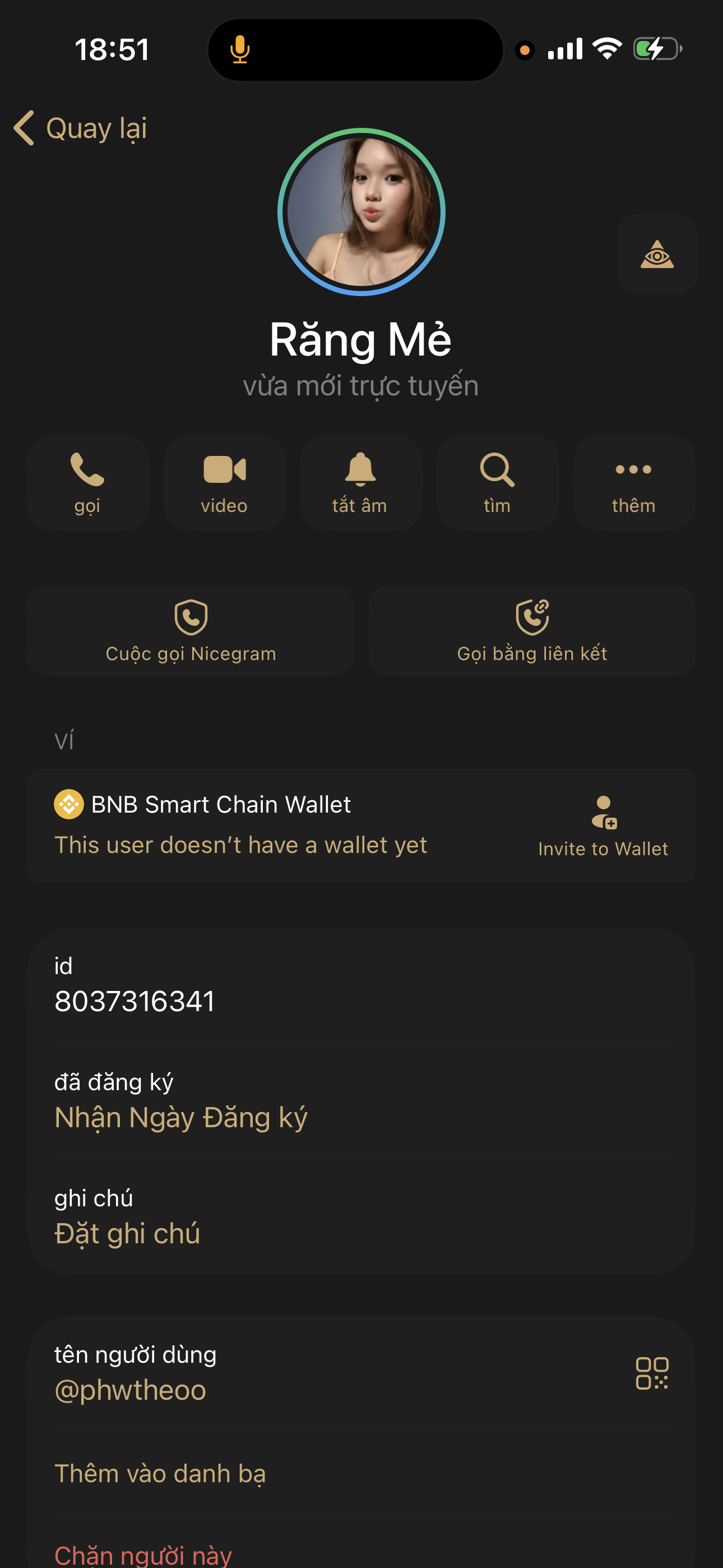Image resolution: width=723 pixels, height=1568 pixels.
Task: Invite user to Wallet
Action: (602, 826)
